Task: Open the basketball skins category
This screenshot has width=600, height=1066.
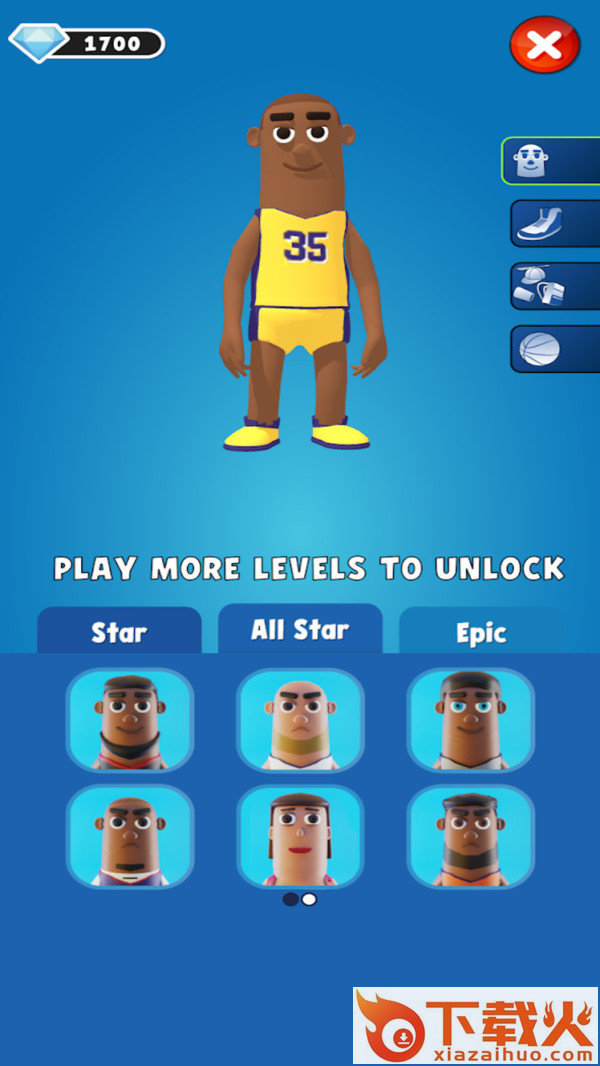Action: tap(554, 349)
